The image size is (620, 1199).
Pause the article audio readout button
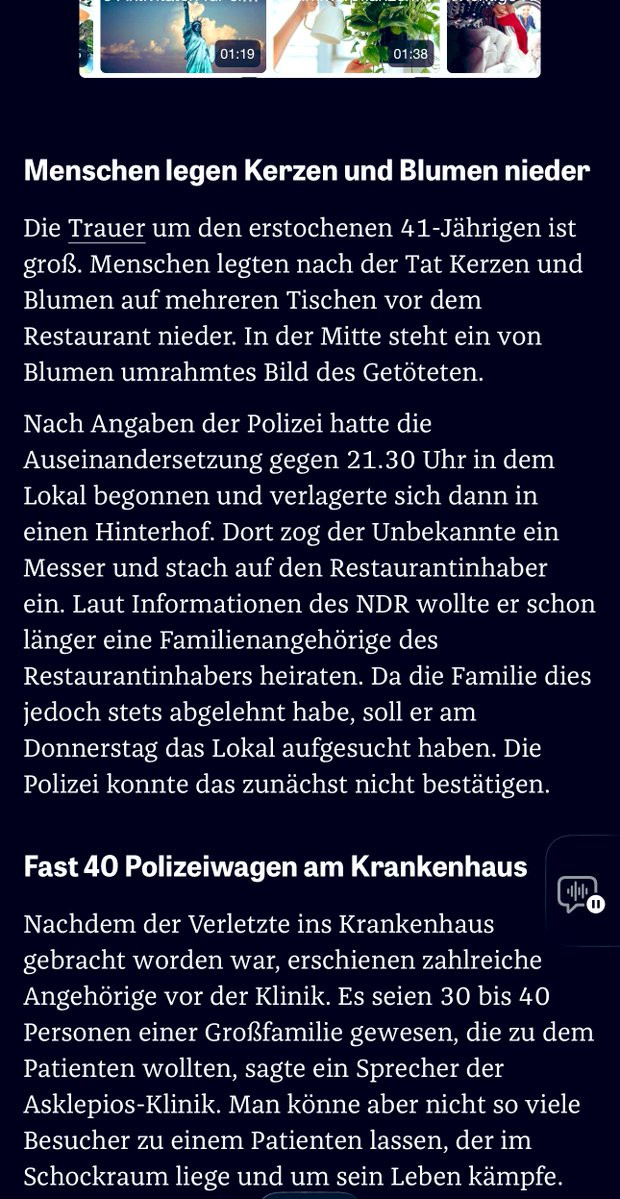coord(582,894)
